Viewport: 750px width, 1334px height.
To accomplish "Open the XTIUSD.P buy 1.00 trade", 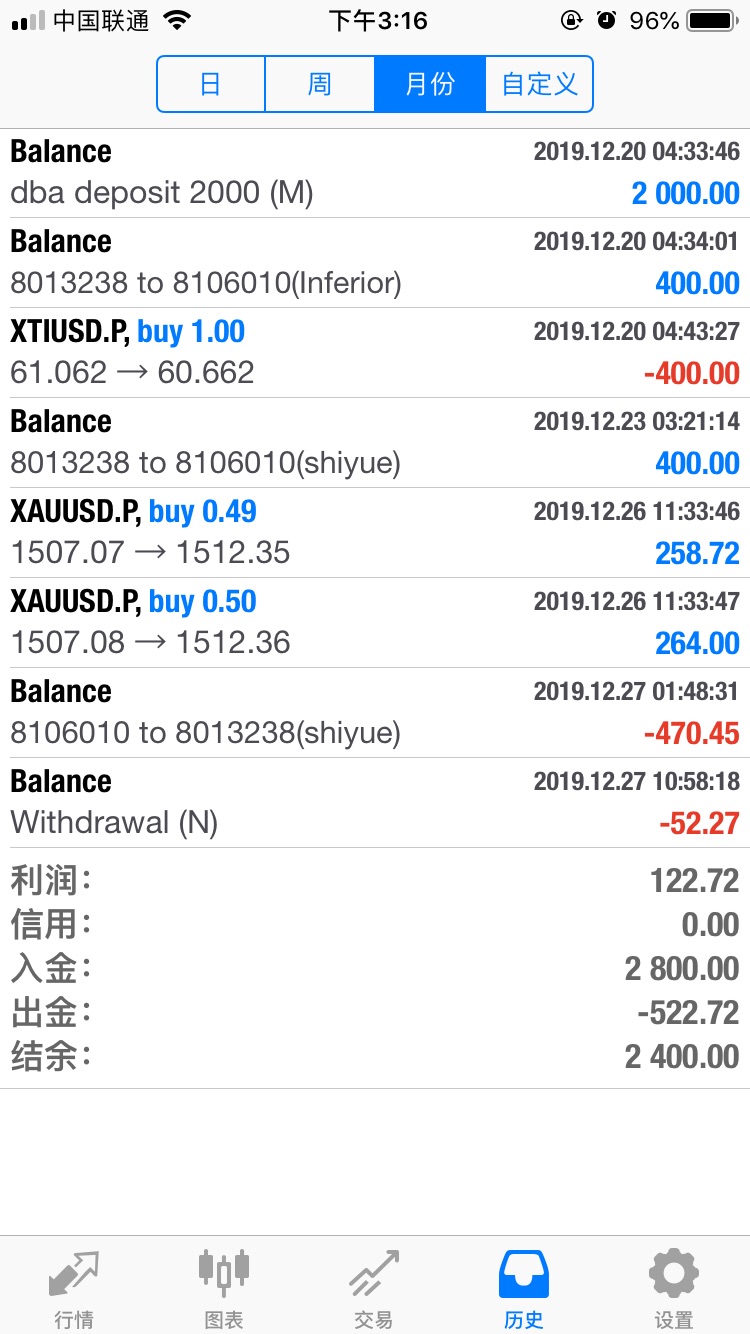I will click(x=375, y=353).
